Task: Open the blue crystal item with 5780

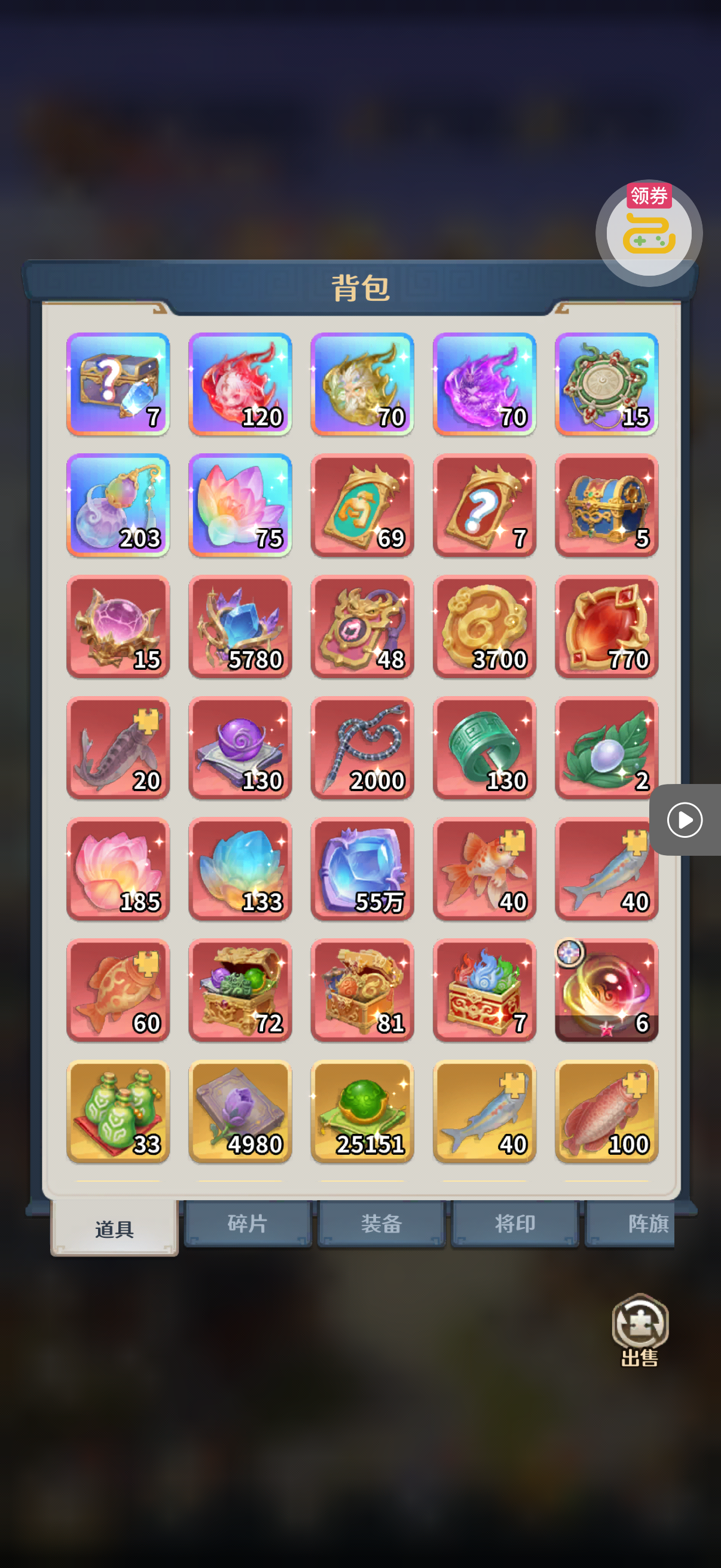Action: (240, 626)
